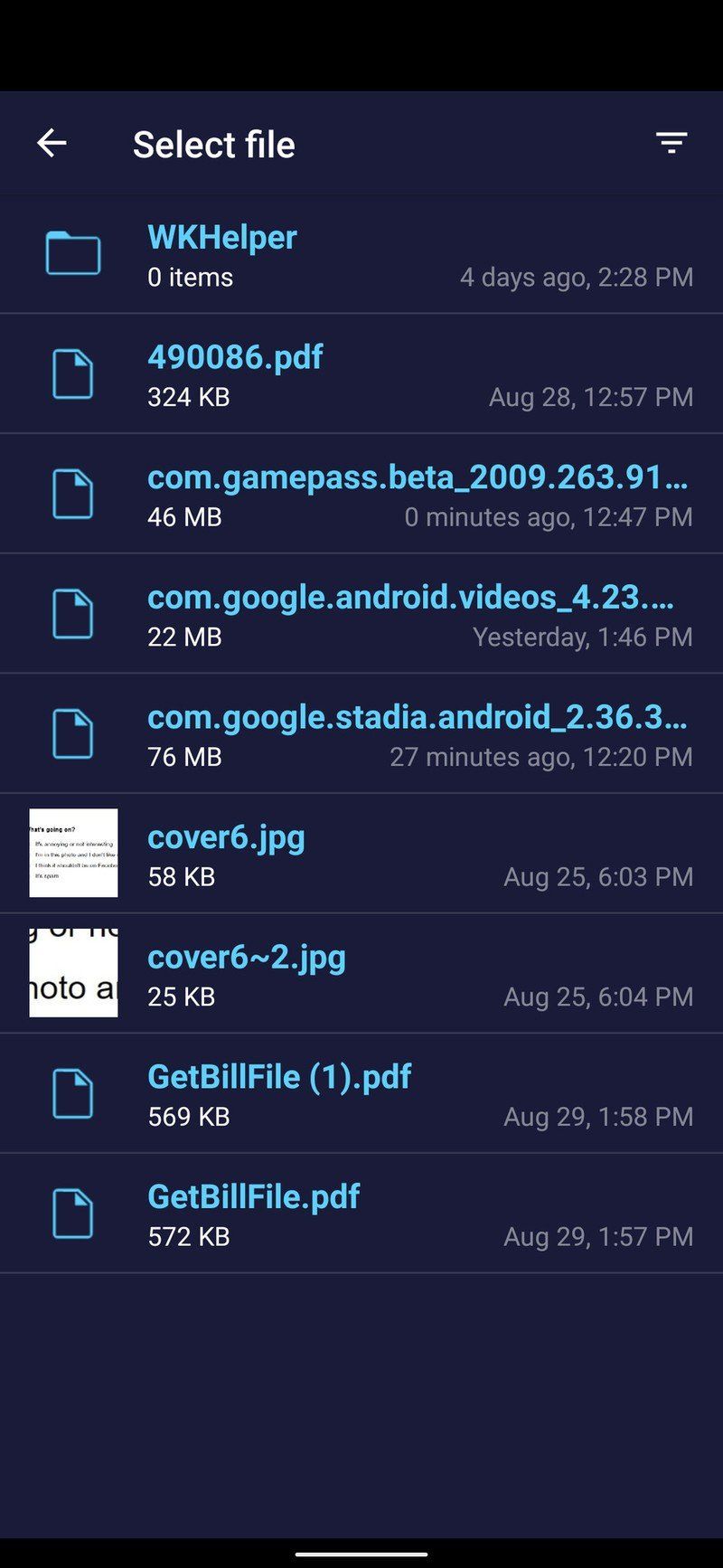Click the document icon for com.gamepass.beta APK
Screen dimensions: 723x1568
coord(73,492)
